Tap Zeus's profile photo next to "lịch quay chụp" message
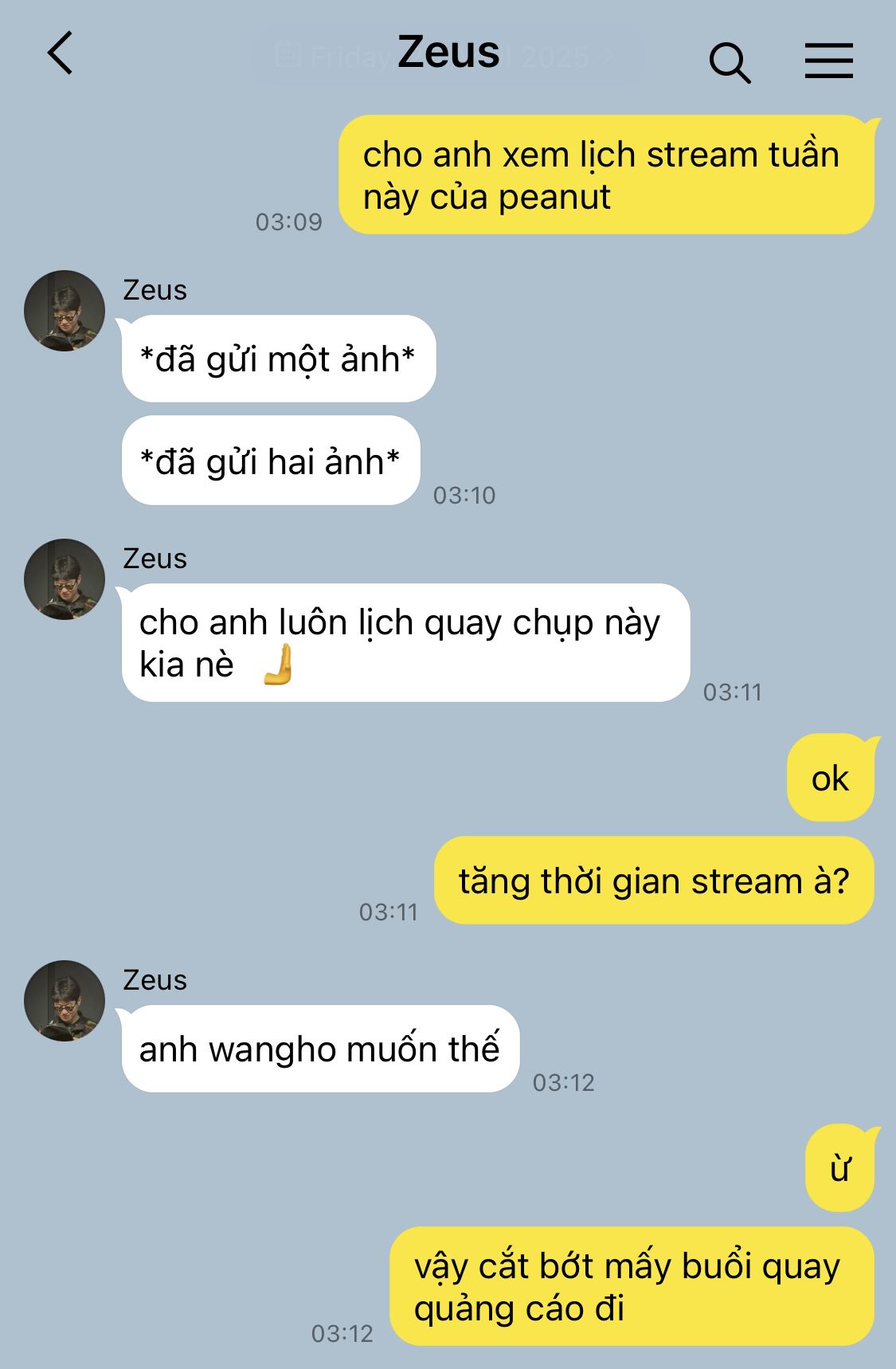The height and width of the screenshot is (1369, 896). tap(65, 579)
